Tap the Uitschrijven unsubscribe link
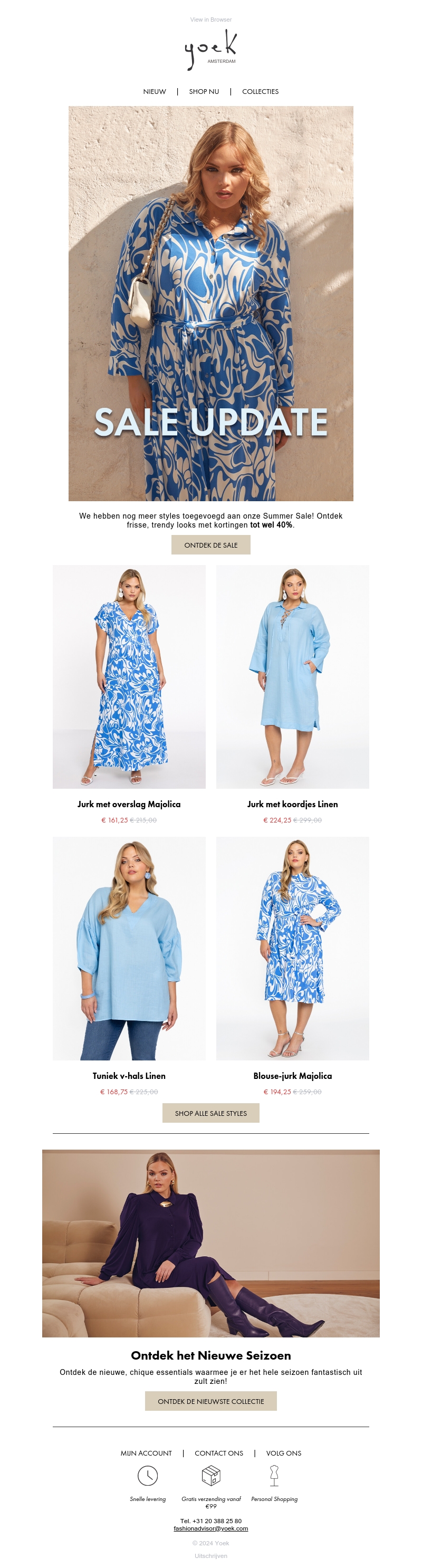Screen dimensions: 422x1568 [x=210, y=1555]
